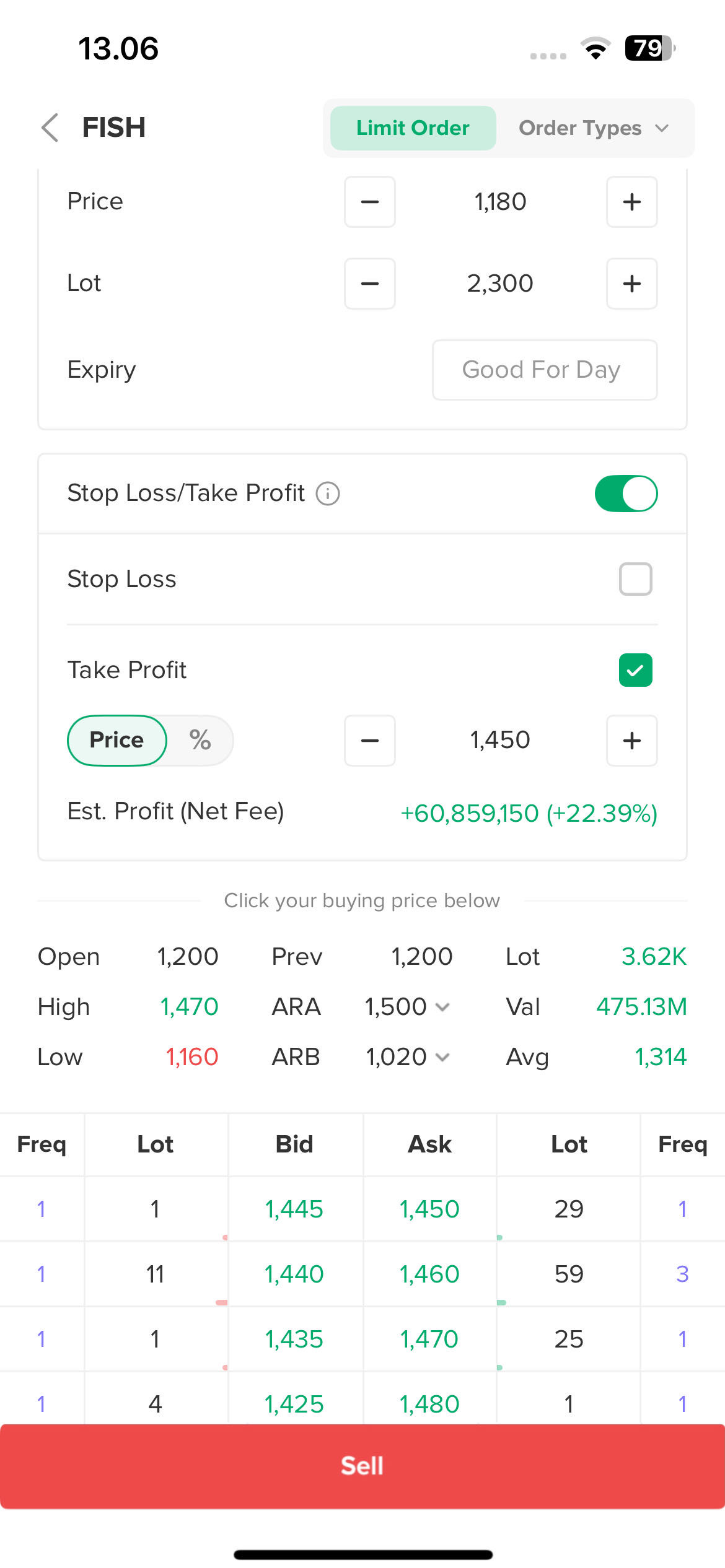Select the Limit Order tab
This screenshot has width=725, height=1568.
tap(413, 128)
